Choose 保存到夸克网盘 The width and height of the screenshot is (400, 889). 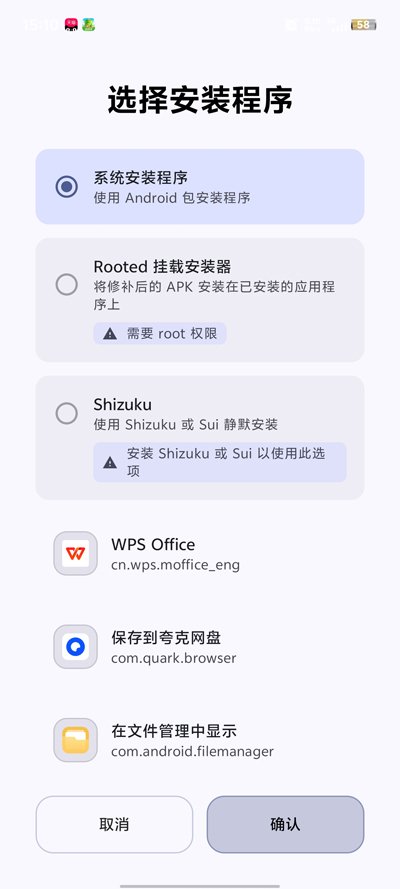tap(199, 647)
